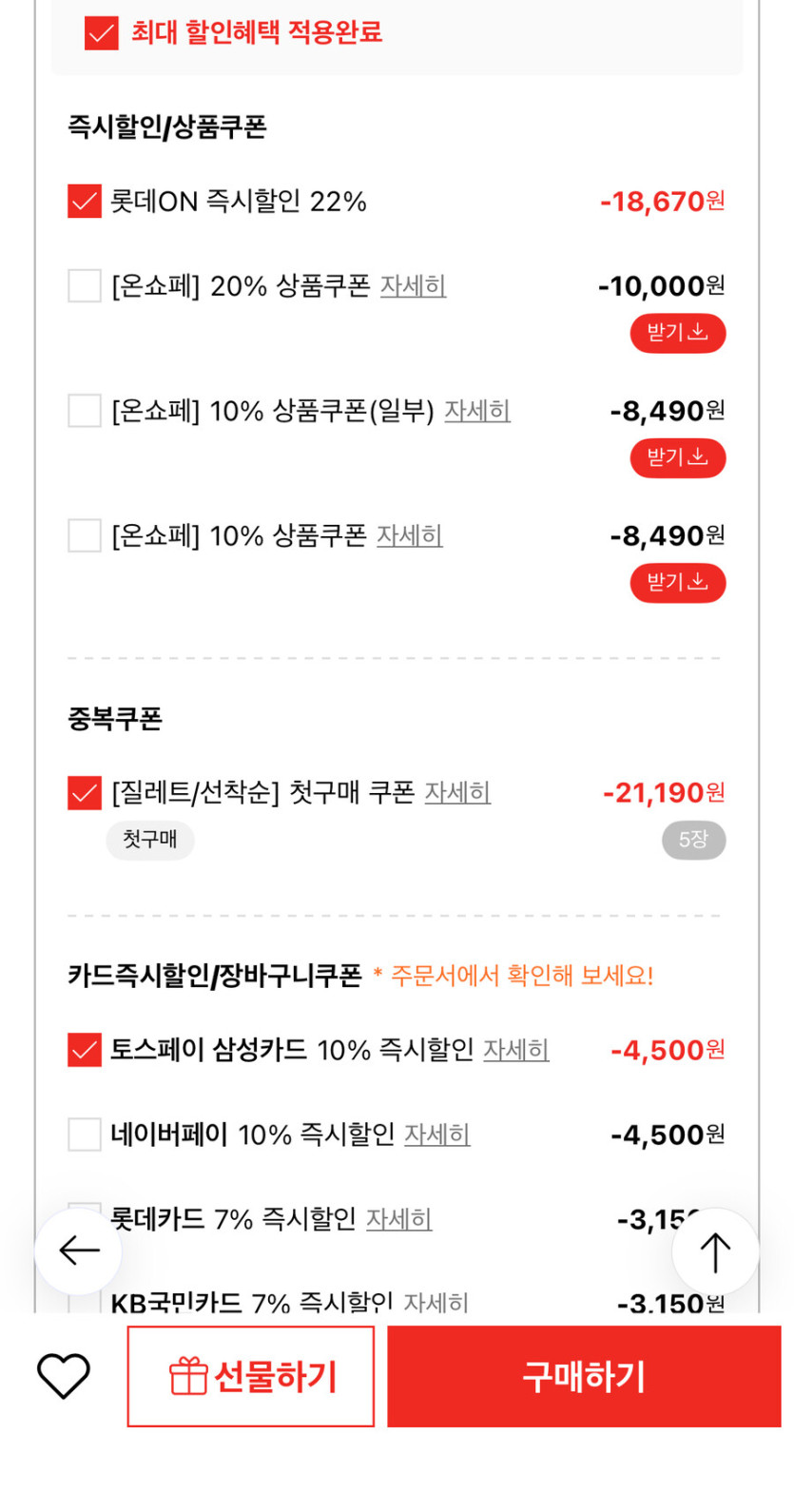
Task: Click the 첫구매 tag label
Action: (149, 840)
